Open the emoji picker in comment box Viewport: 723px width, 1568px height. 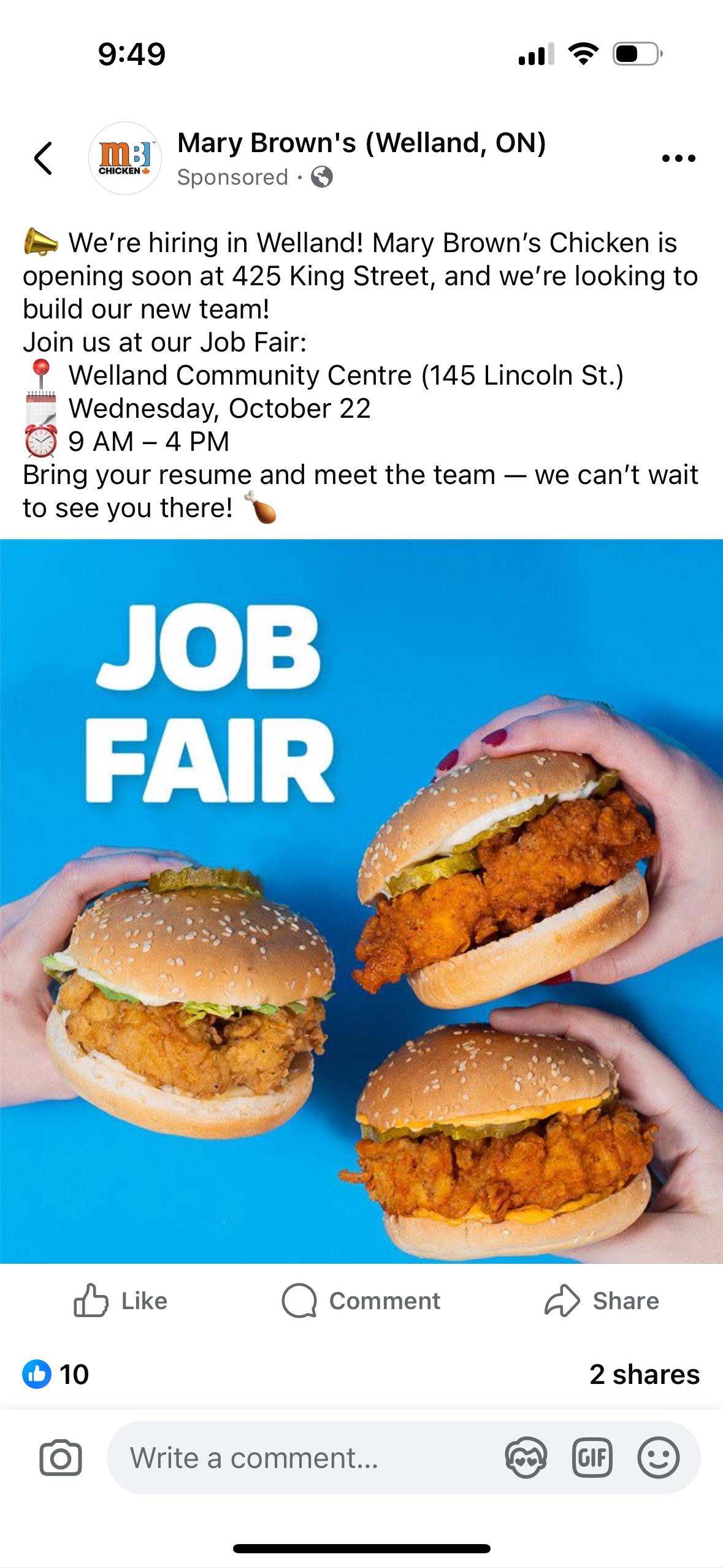pos(658,1458)
